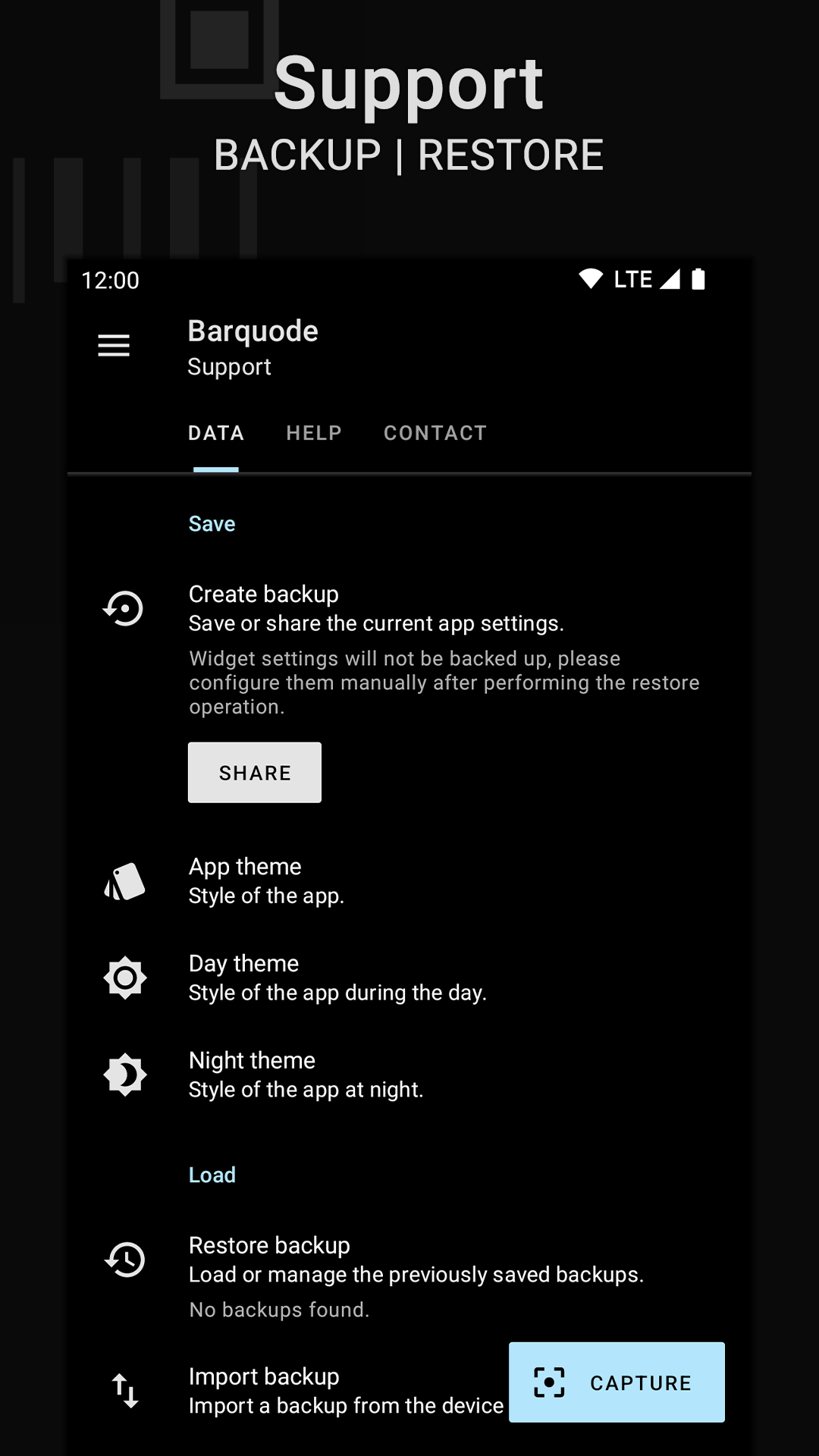Open the navigation drawer menu
Viewport: 819px width, 1456px height.
114,346
